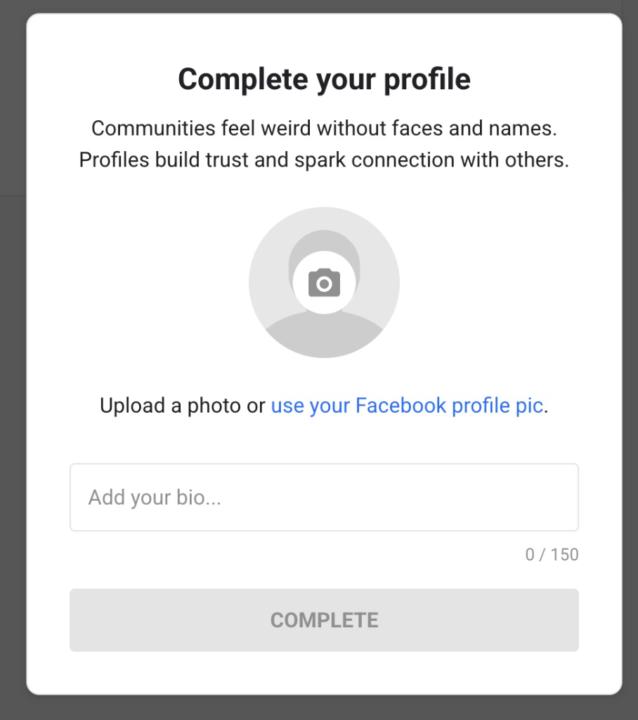Tap the COMPLETE button
This screenshot has width=638, height=720.
tap(324, 620)
